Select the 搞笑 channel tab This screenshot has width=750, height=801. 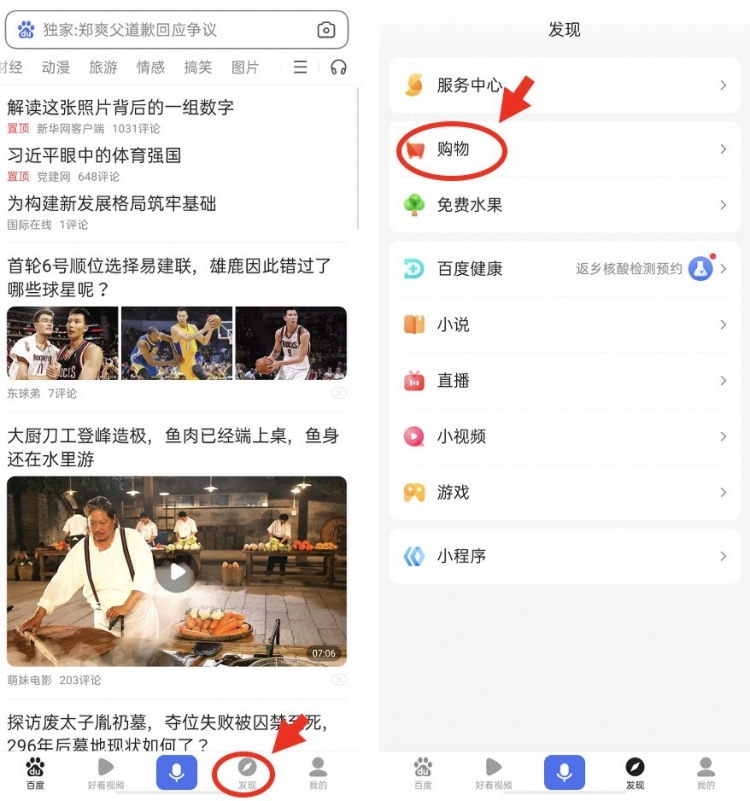click(198, 68)
